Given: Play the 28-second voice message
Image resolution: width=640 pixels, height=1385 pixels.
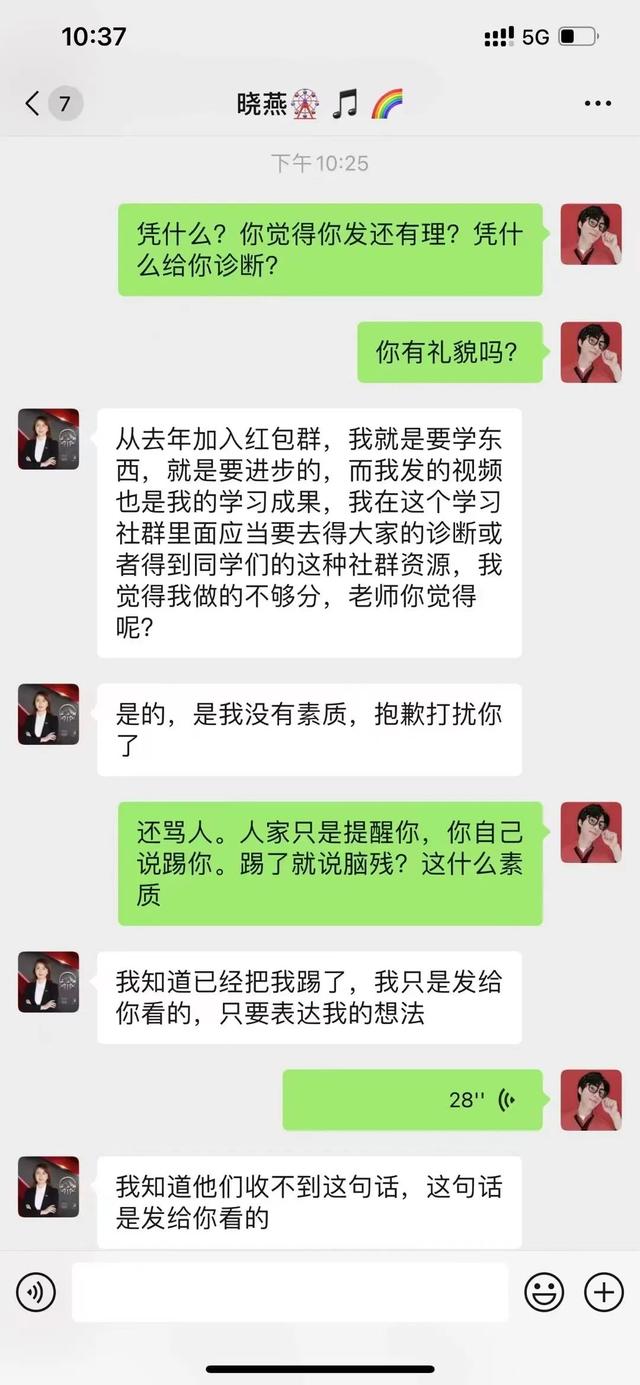Looking at the screenshot, I should coord(413,1100).
